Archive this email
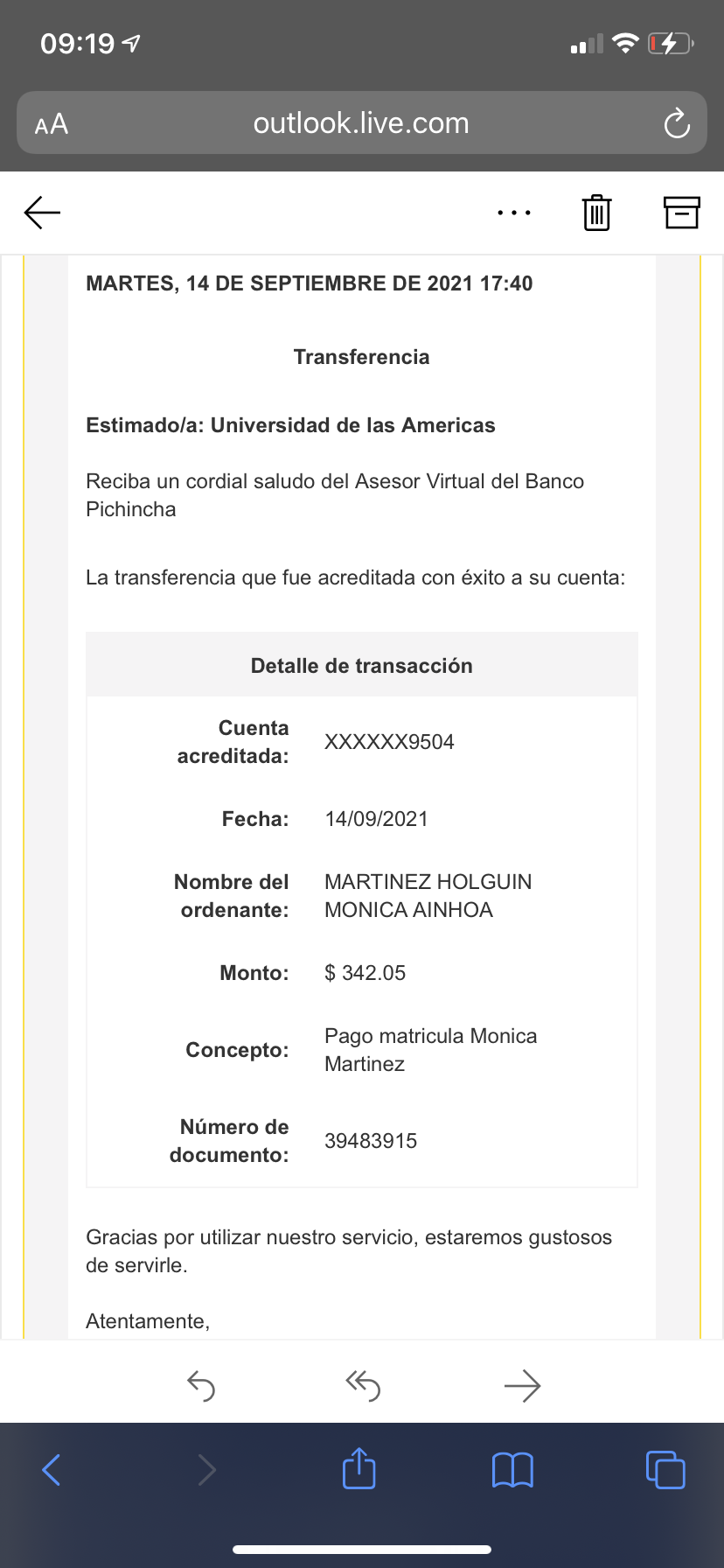Viewport: 724px width, 1568px height. [x=681, y=213]
